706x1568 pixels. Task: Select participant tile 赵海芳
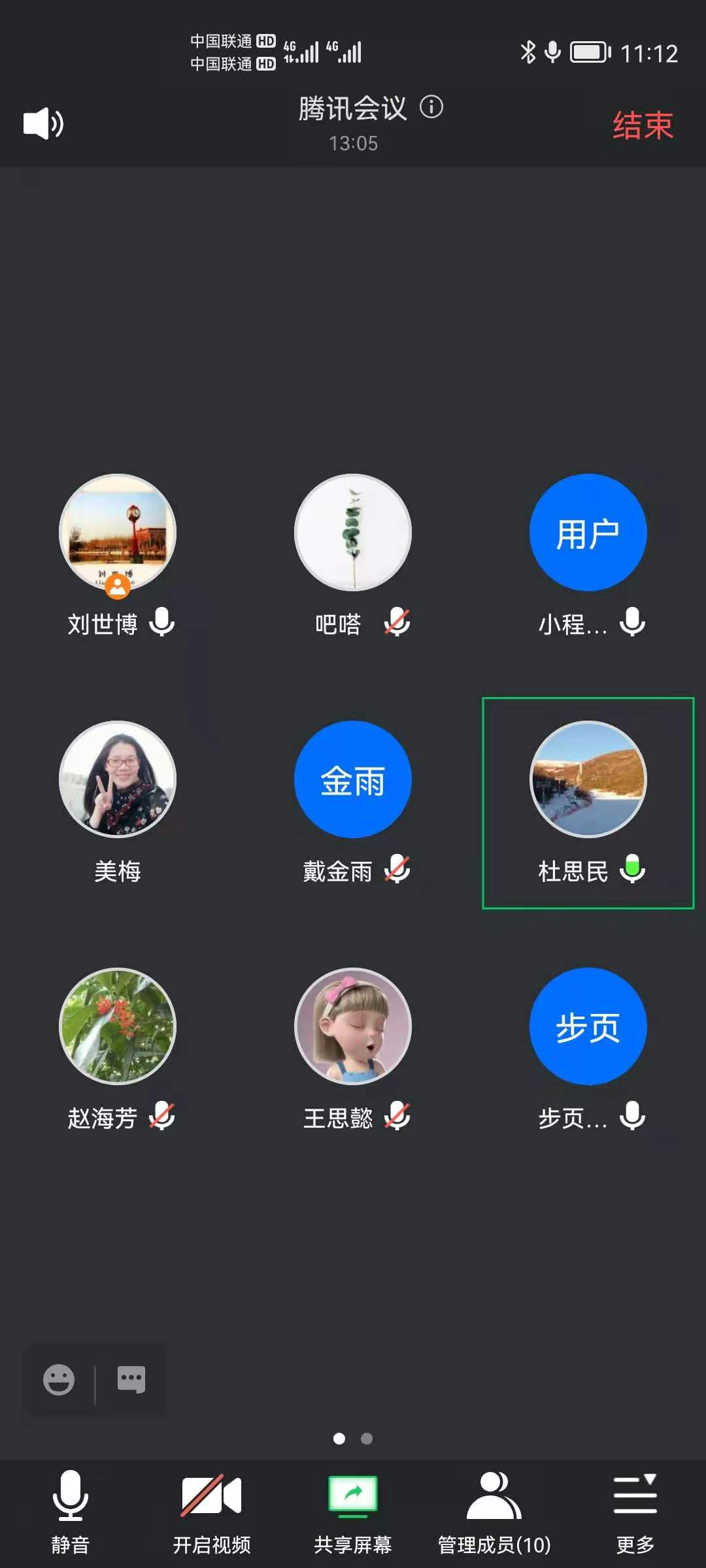(x=118, y=1026)
